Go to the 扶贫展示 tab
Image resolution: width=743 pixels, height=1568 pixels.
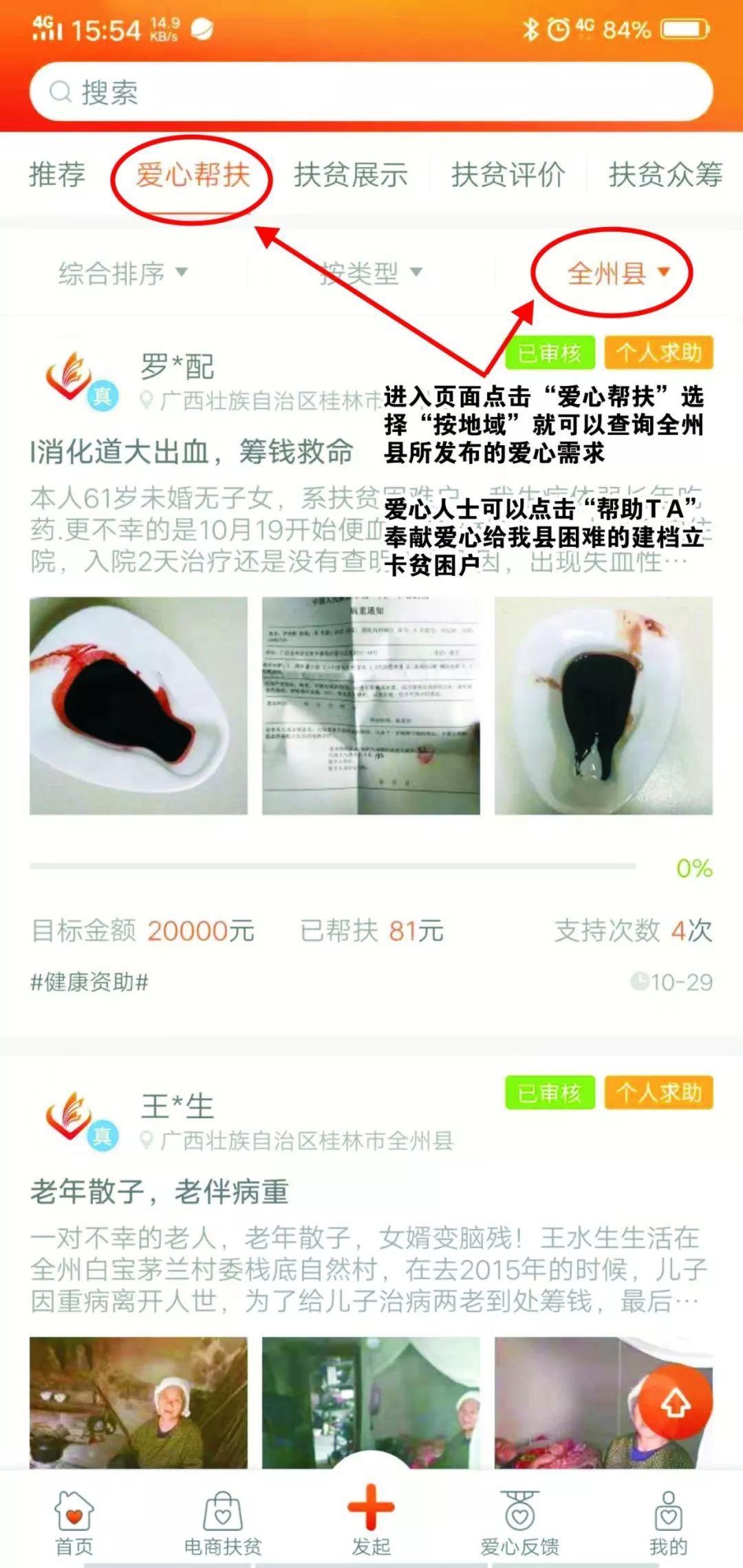[x=350, y=175]
